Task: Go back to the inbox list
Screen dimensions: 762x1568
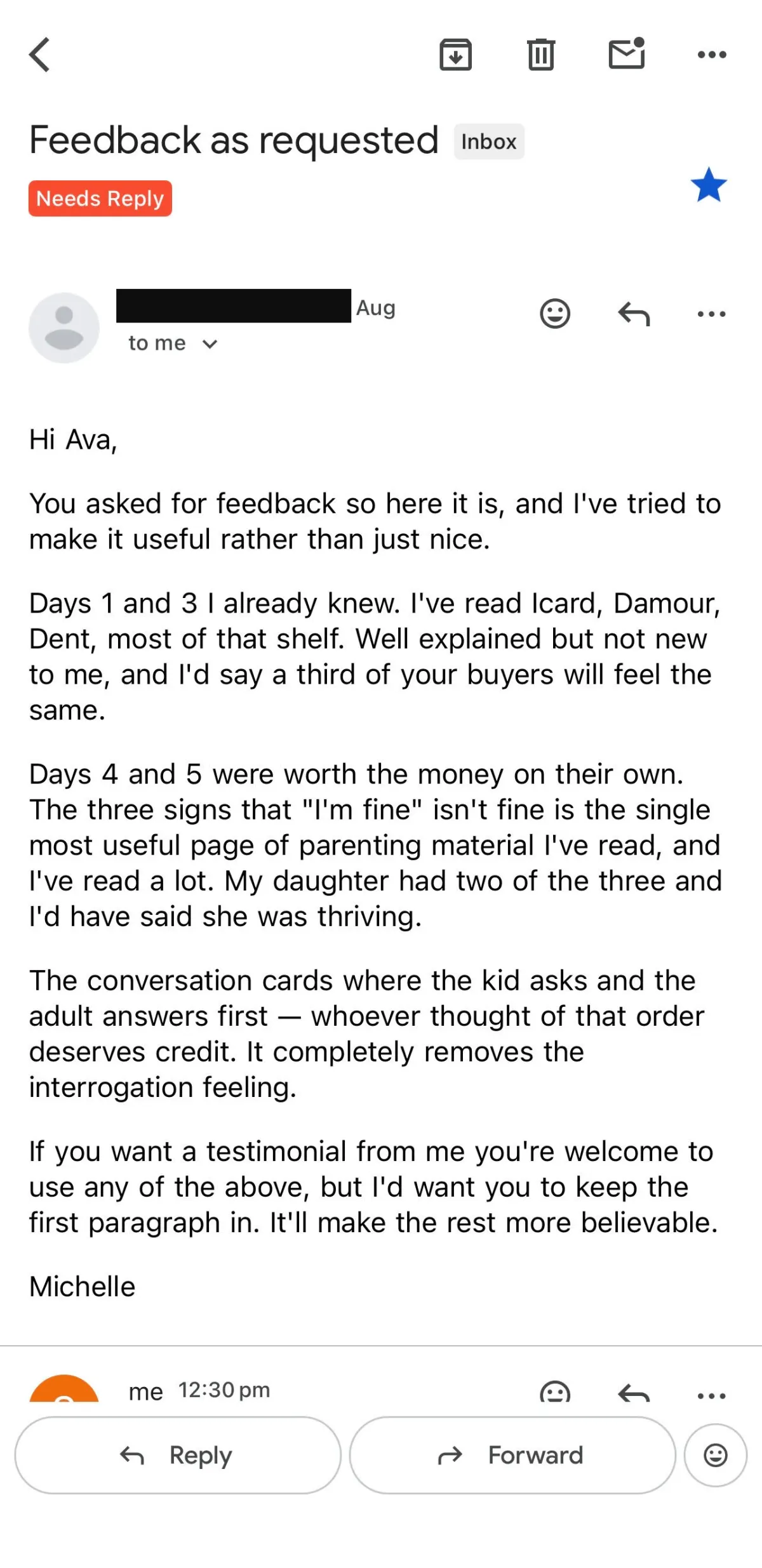Action: pyautogui.click(x=39, y=55)
